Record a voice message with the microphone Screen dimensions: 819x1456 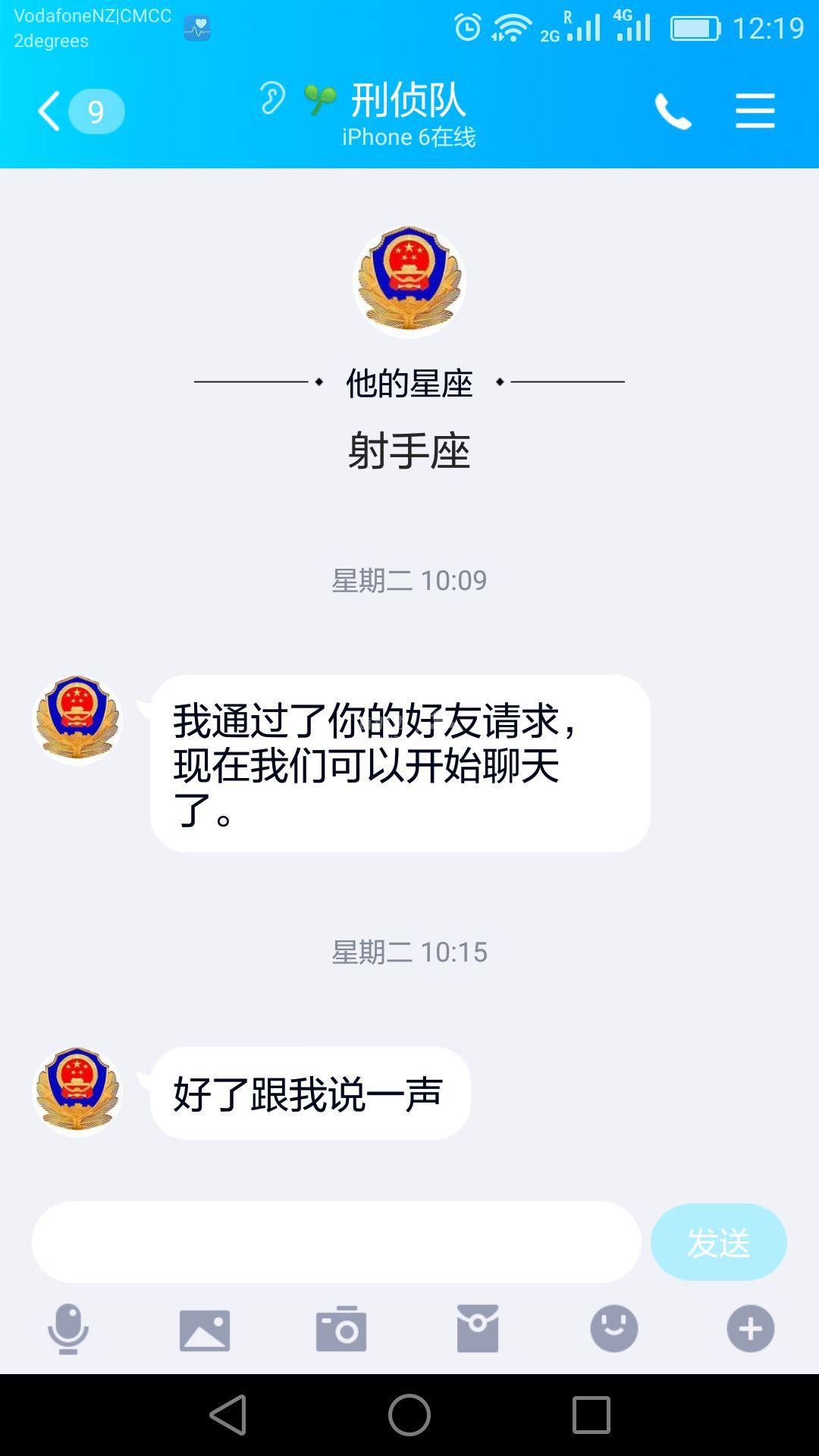[68, 1329]
